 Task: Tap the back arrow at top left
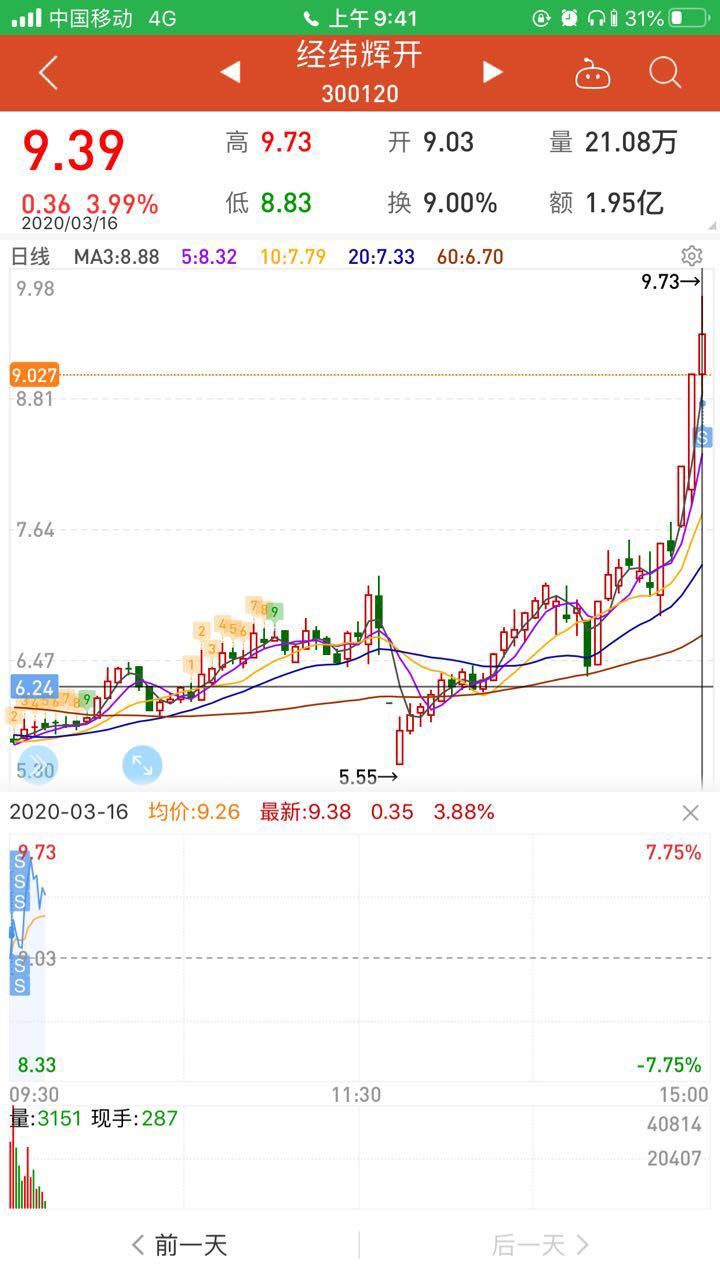coord(48,72)
